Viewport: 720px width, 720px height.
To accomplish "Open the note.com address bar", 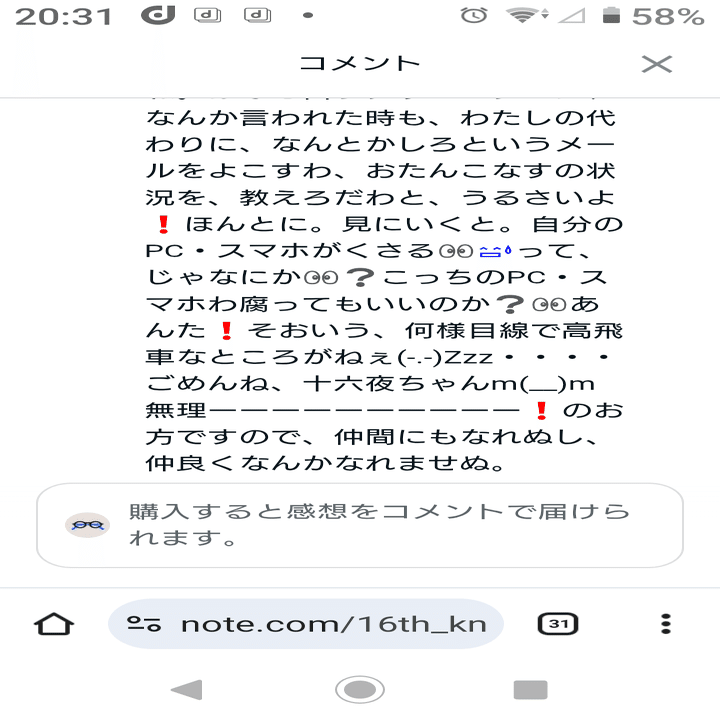I will coord(330,625).
